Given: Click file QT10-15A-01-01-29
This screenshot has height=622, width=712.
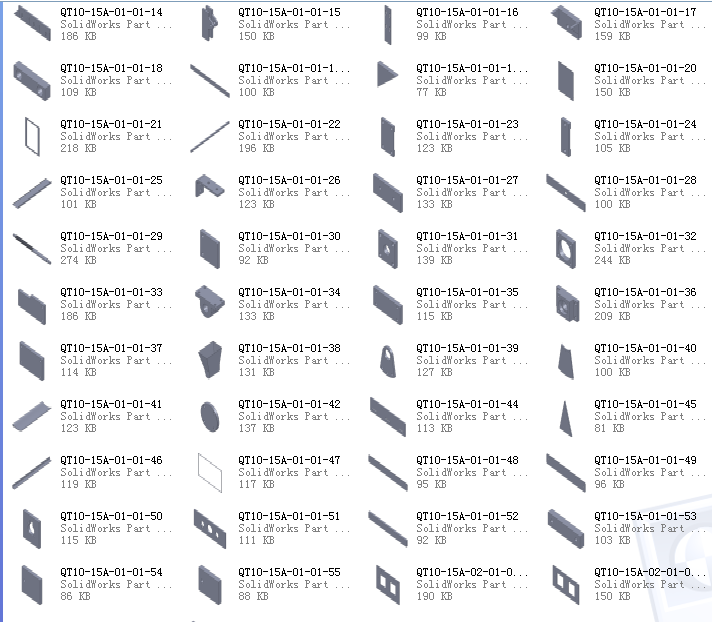Looking at the screenshot, I should [x=111, y=237].
